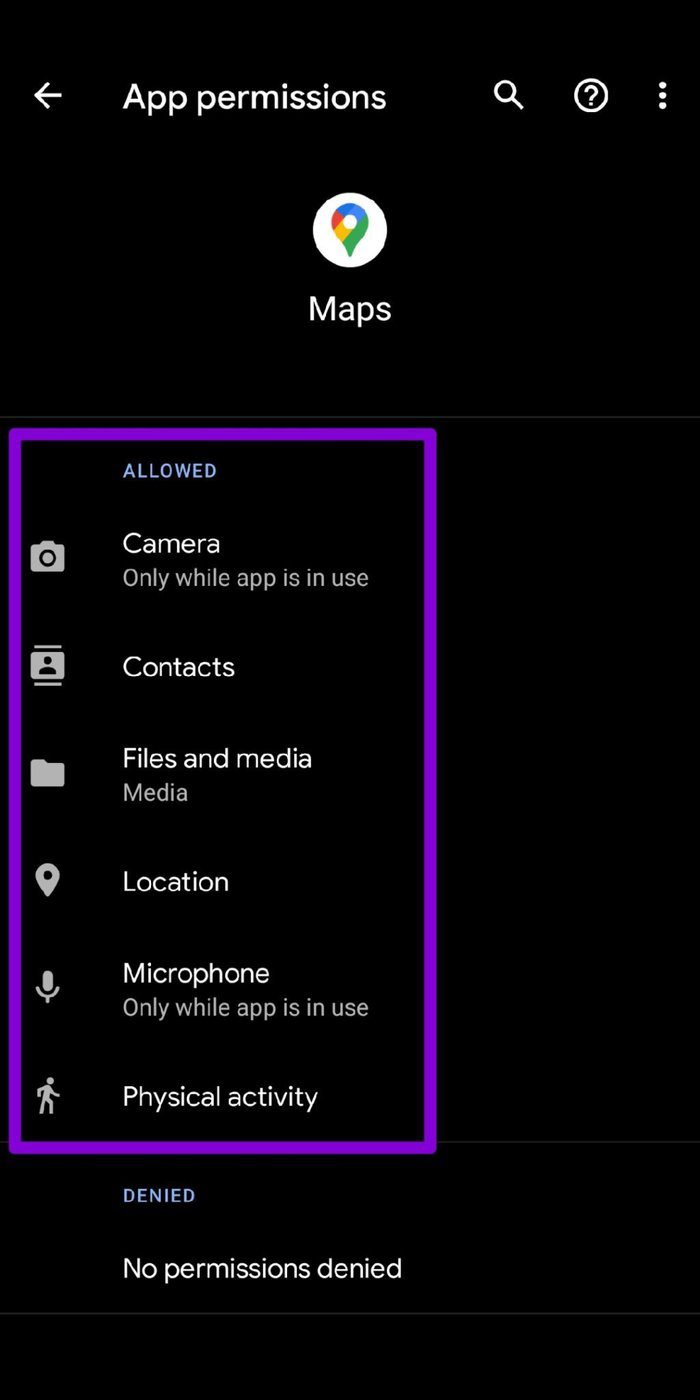
Task: Open the Location permission
Action: click(x=350, y=881)
